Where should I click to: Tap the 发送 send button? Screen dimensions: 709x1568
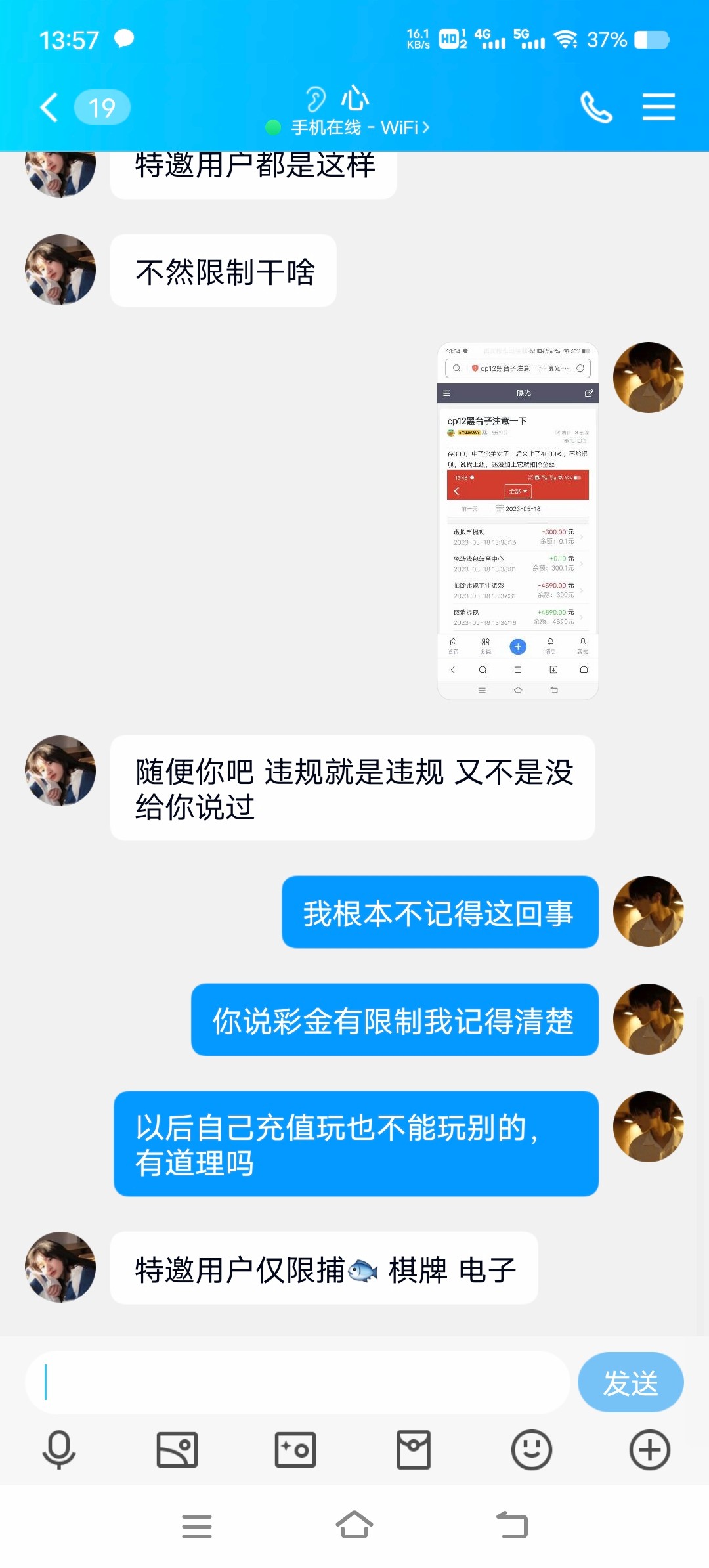pos(630,1382)
